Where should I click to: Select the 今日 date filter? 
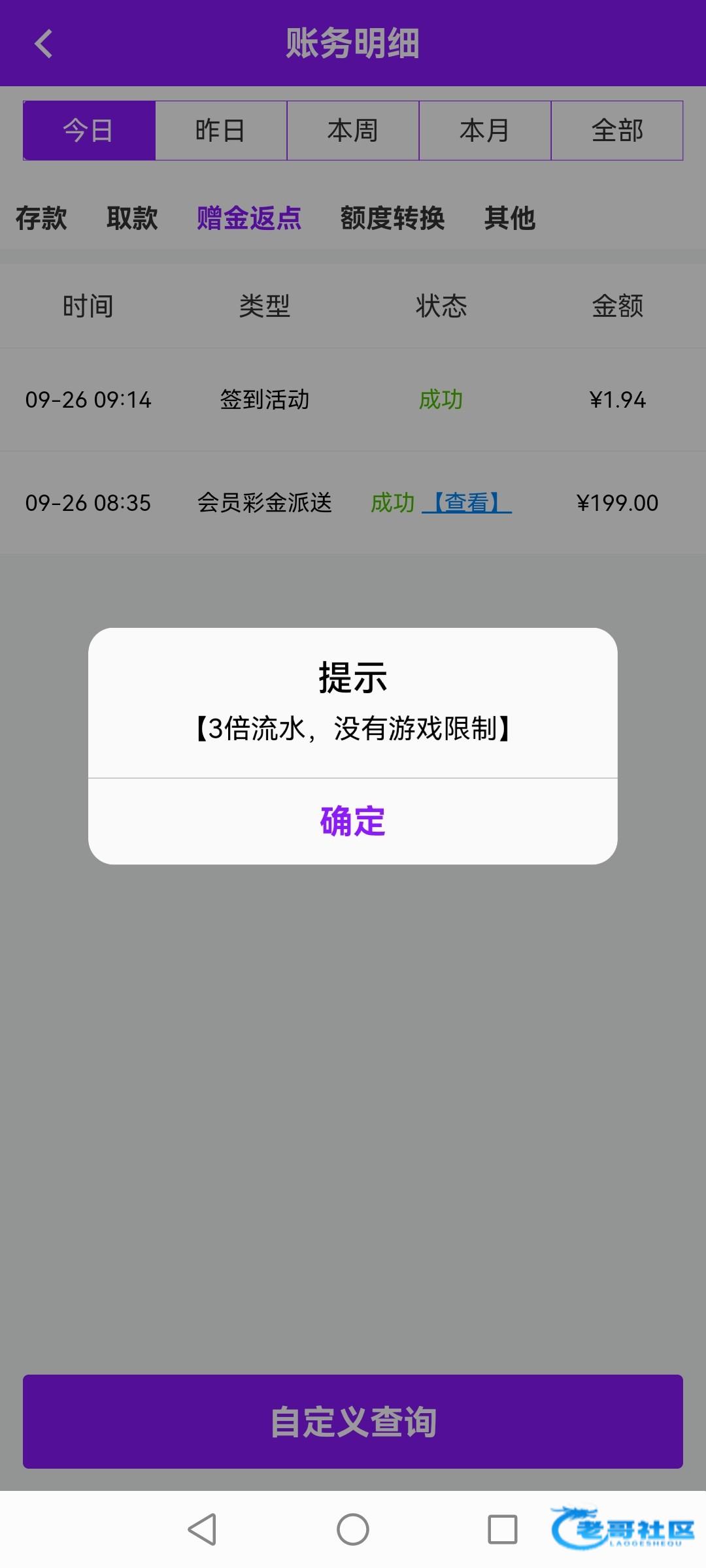point(89,131)
